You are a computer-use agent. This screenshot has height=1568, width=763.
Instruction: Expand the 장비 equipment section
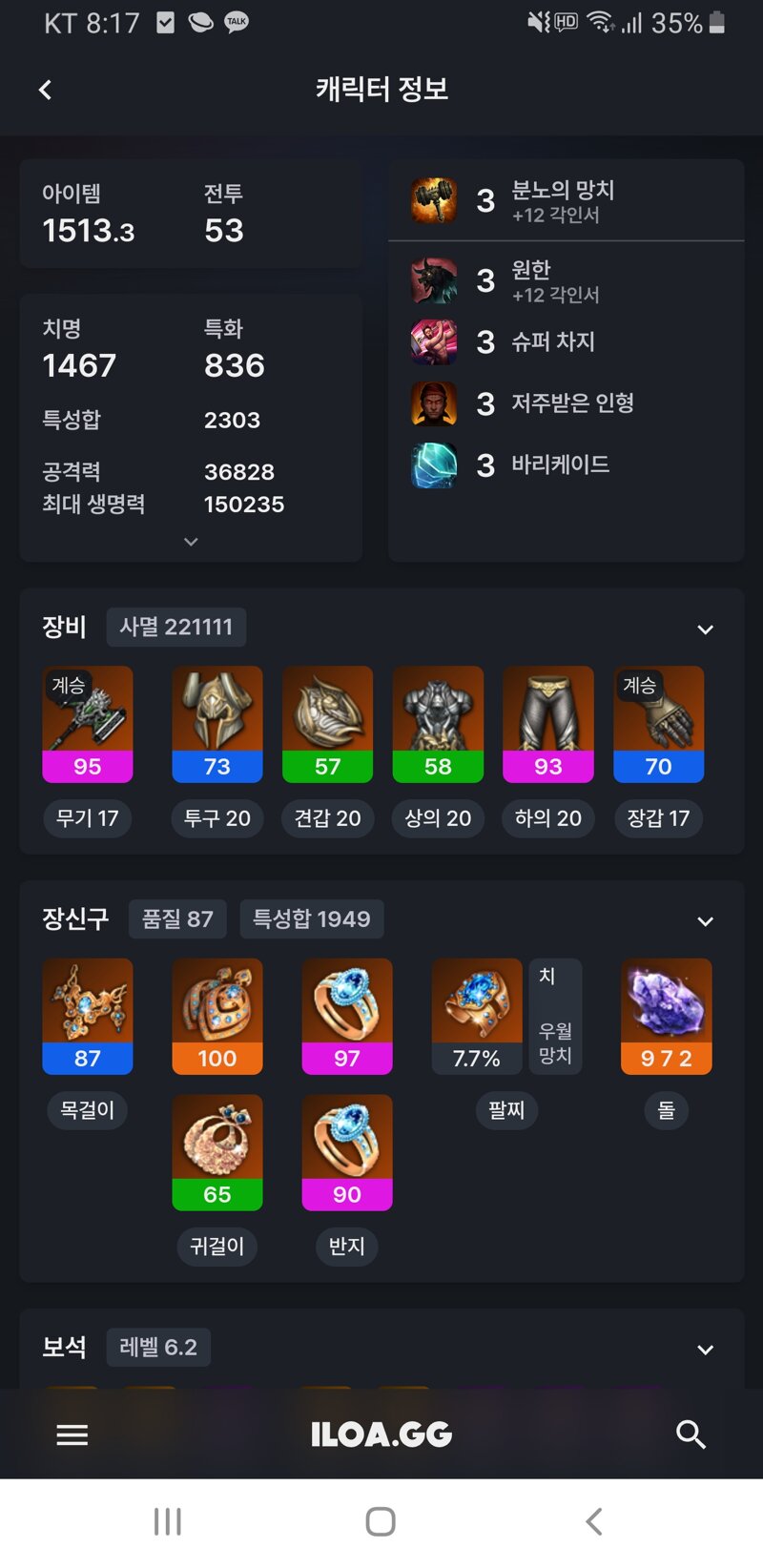coord(705,629)
